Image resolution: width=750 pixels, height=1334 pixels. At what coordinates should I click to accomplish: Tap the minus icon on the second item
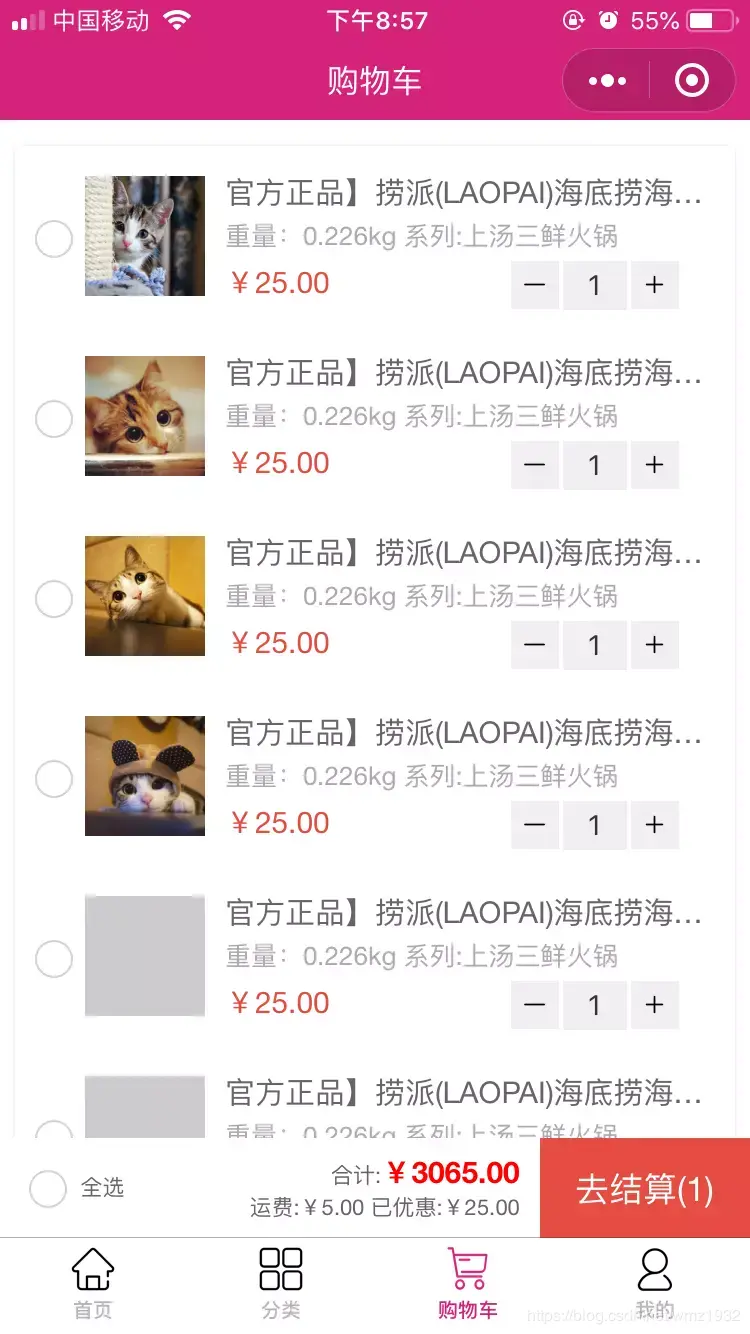pyautogui.click(x=535, y=465)
